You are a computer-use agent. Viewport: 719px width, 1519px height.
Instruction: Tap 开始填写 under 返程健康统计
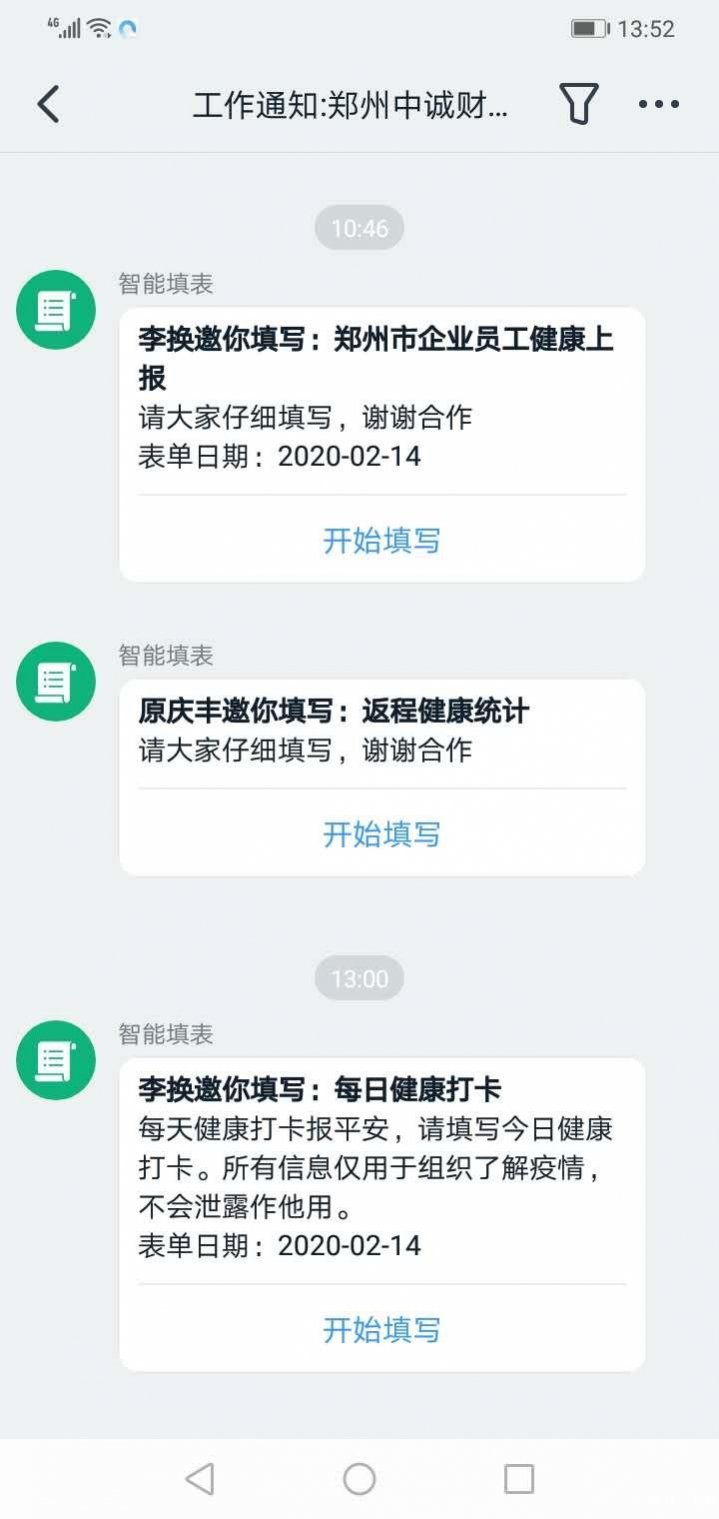[382, 834]
